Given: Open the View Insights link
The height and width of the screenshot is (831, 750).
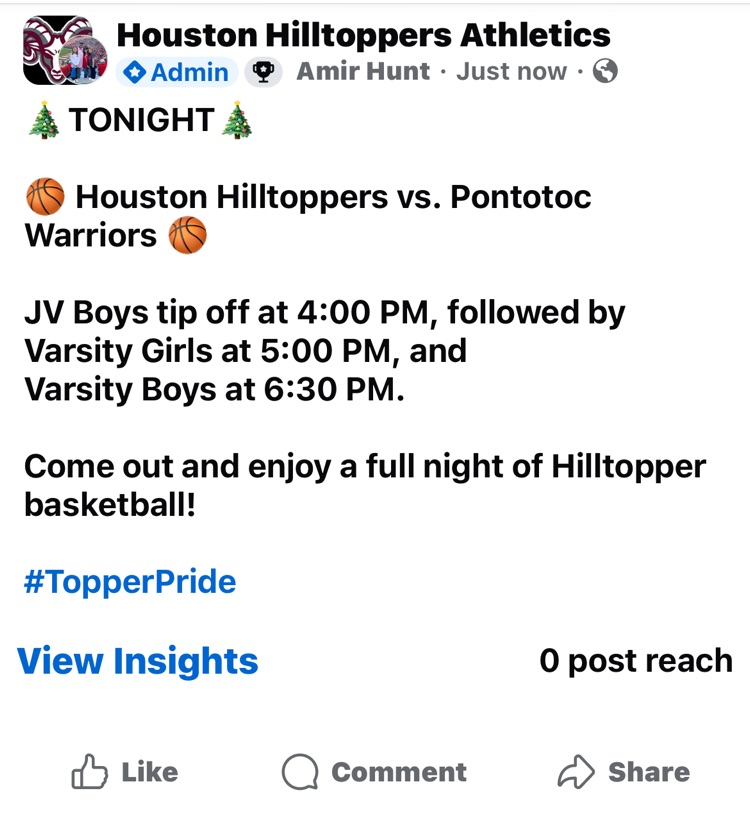Looking at the screenshot, I should [x=138, y=661].
